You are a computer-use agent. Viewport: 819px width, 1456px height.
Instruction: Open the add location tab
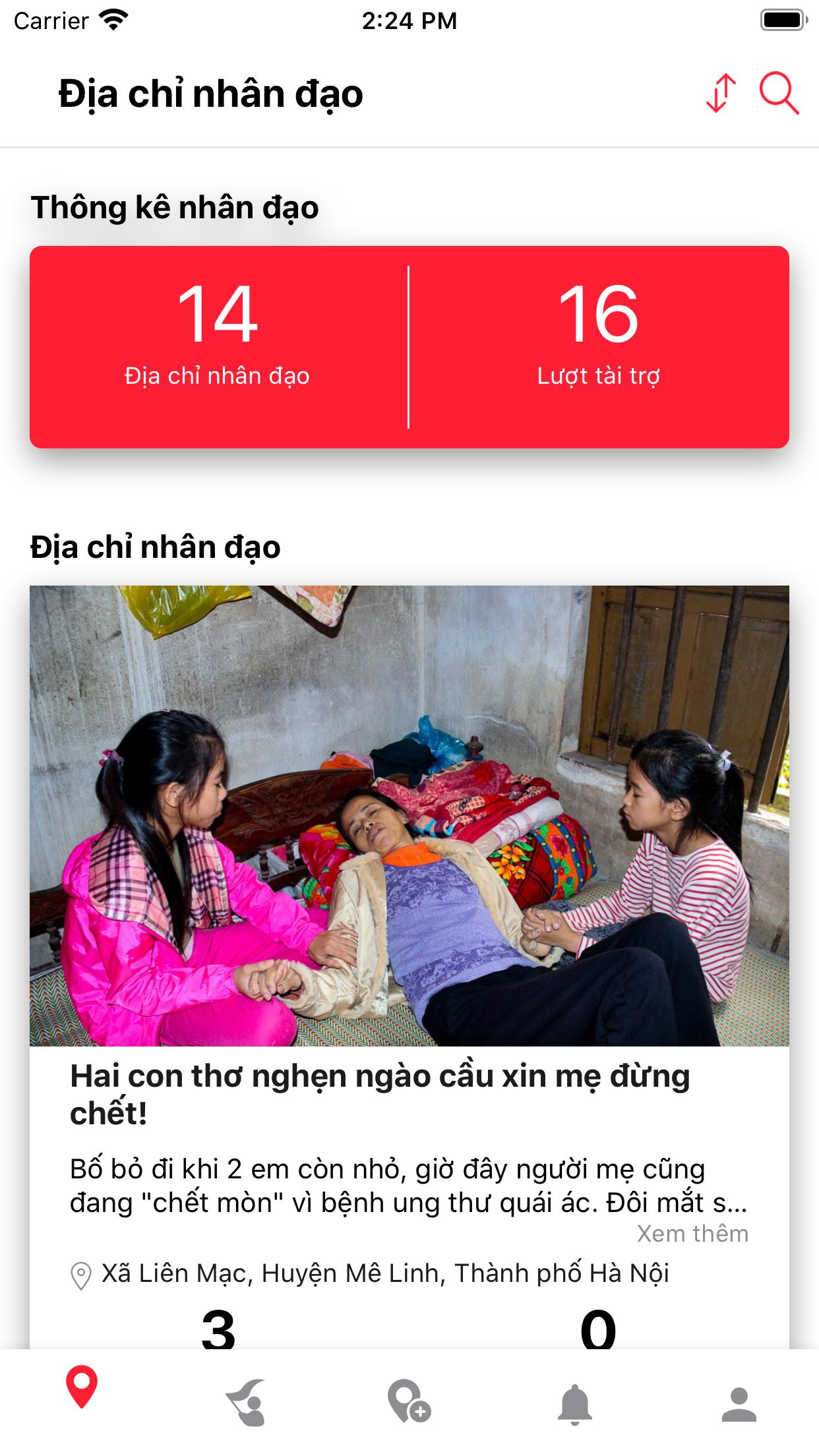point(409,1402)
